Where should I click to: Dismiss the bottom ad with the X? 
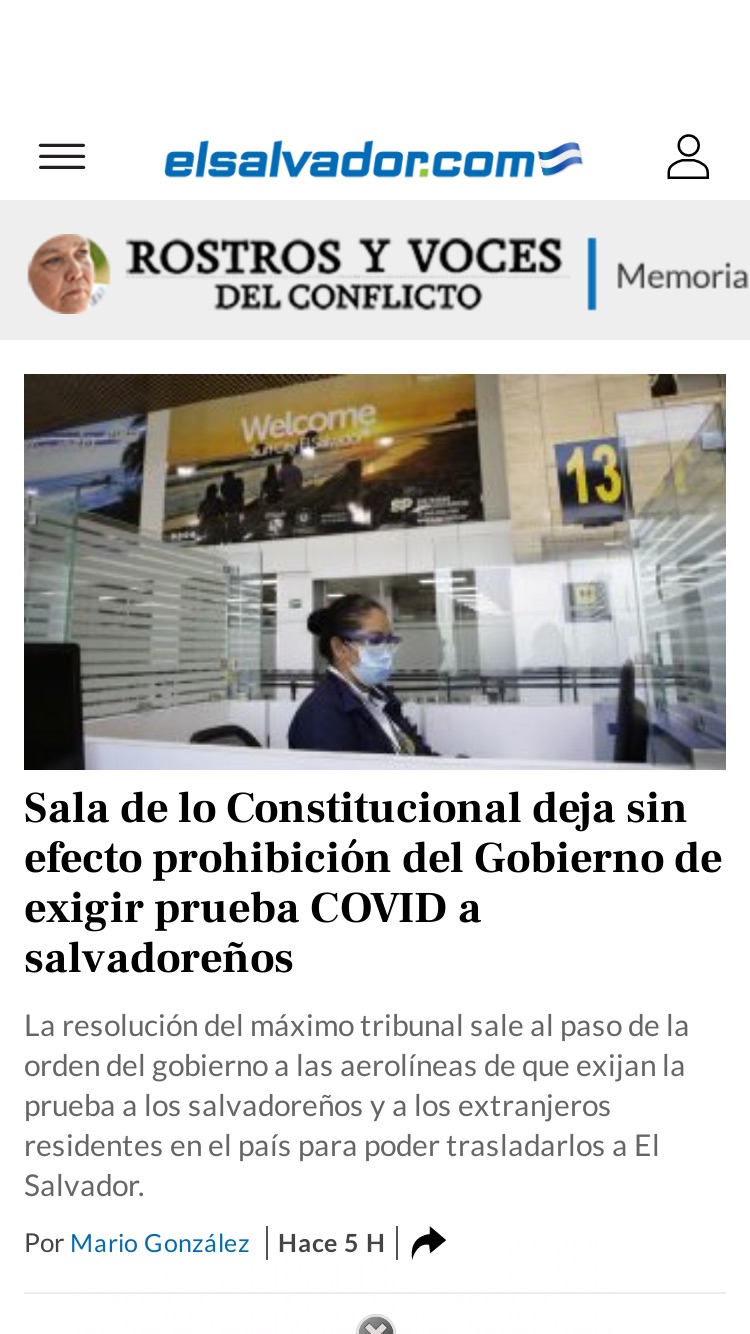coord(376,1326)
